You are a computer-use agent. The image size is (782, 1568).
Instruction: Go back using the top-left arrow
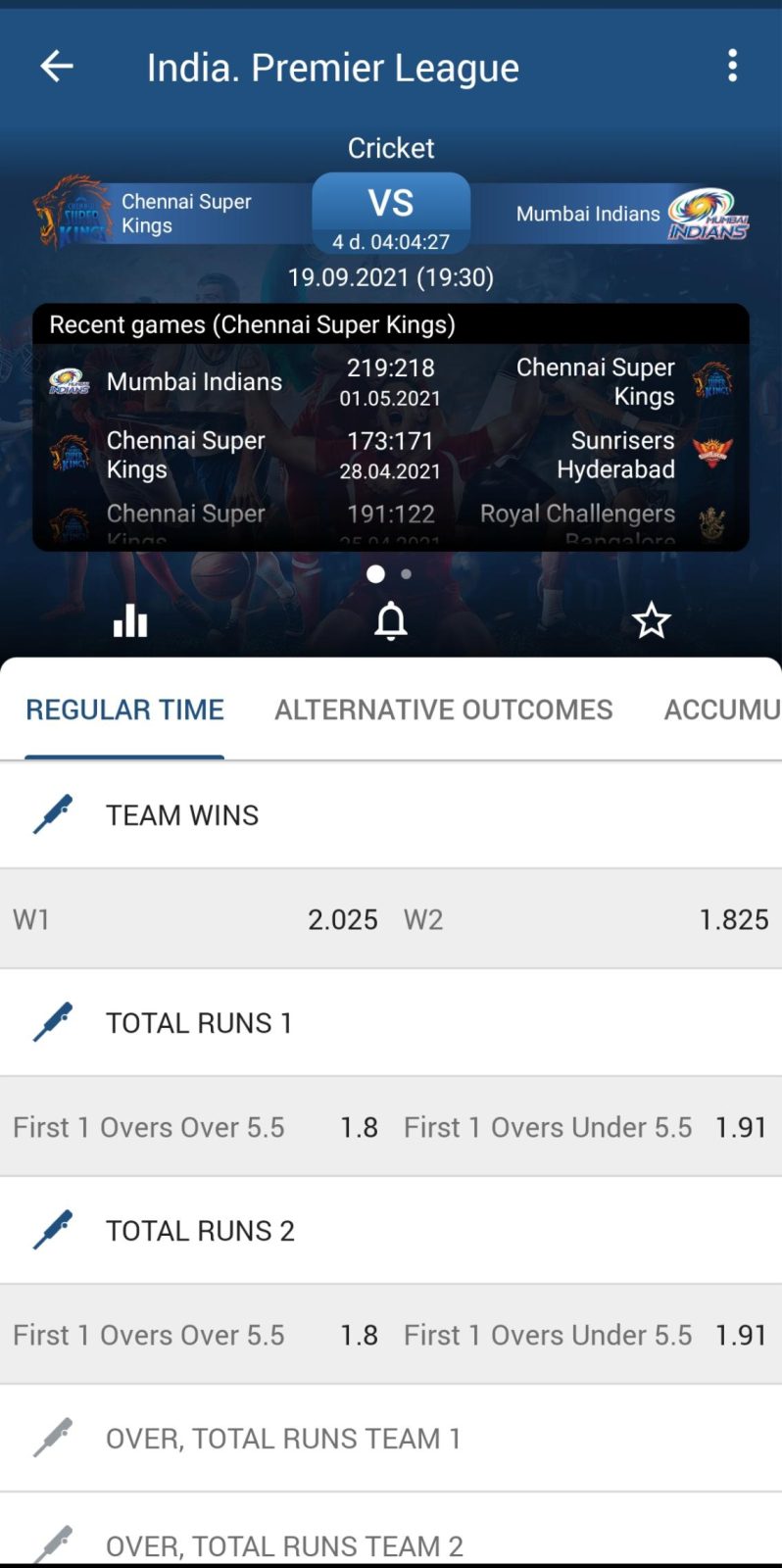tap(56, 67)
